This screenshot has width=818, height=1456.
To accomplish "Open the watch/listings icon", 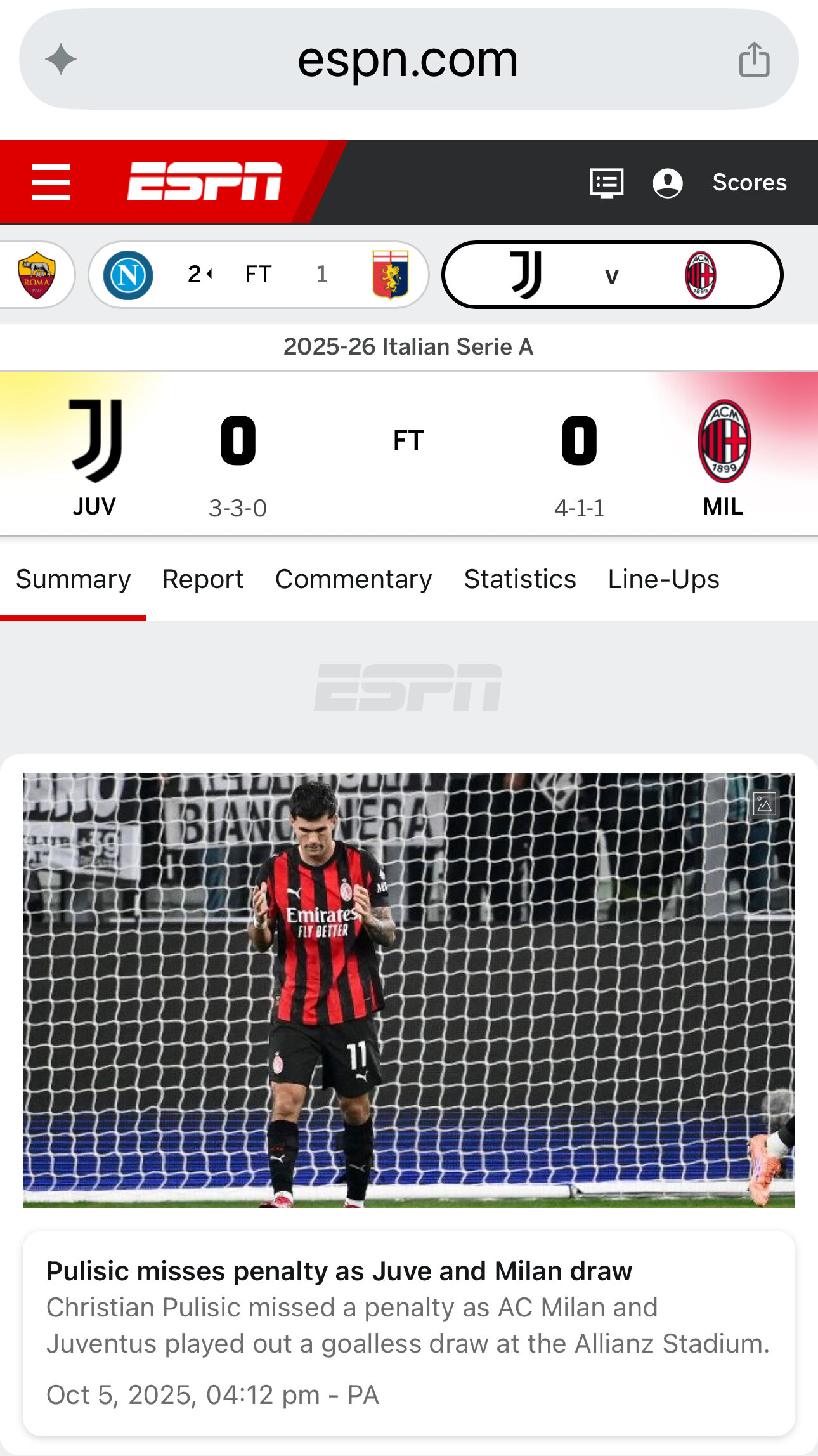I will (606, 183).
